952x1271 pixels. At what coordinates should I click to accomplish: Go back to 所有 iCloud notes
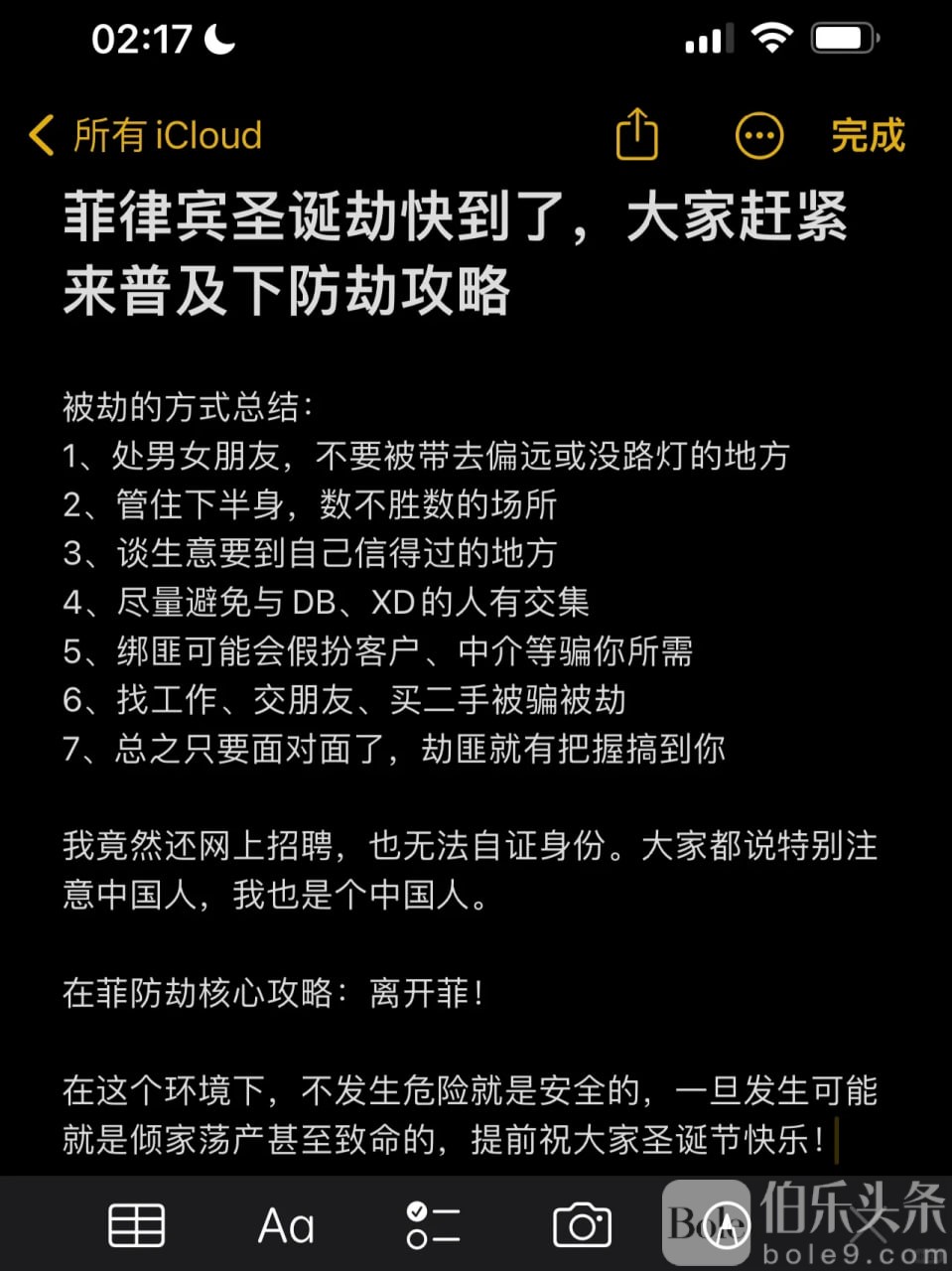[x=145, y=135]
